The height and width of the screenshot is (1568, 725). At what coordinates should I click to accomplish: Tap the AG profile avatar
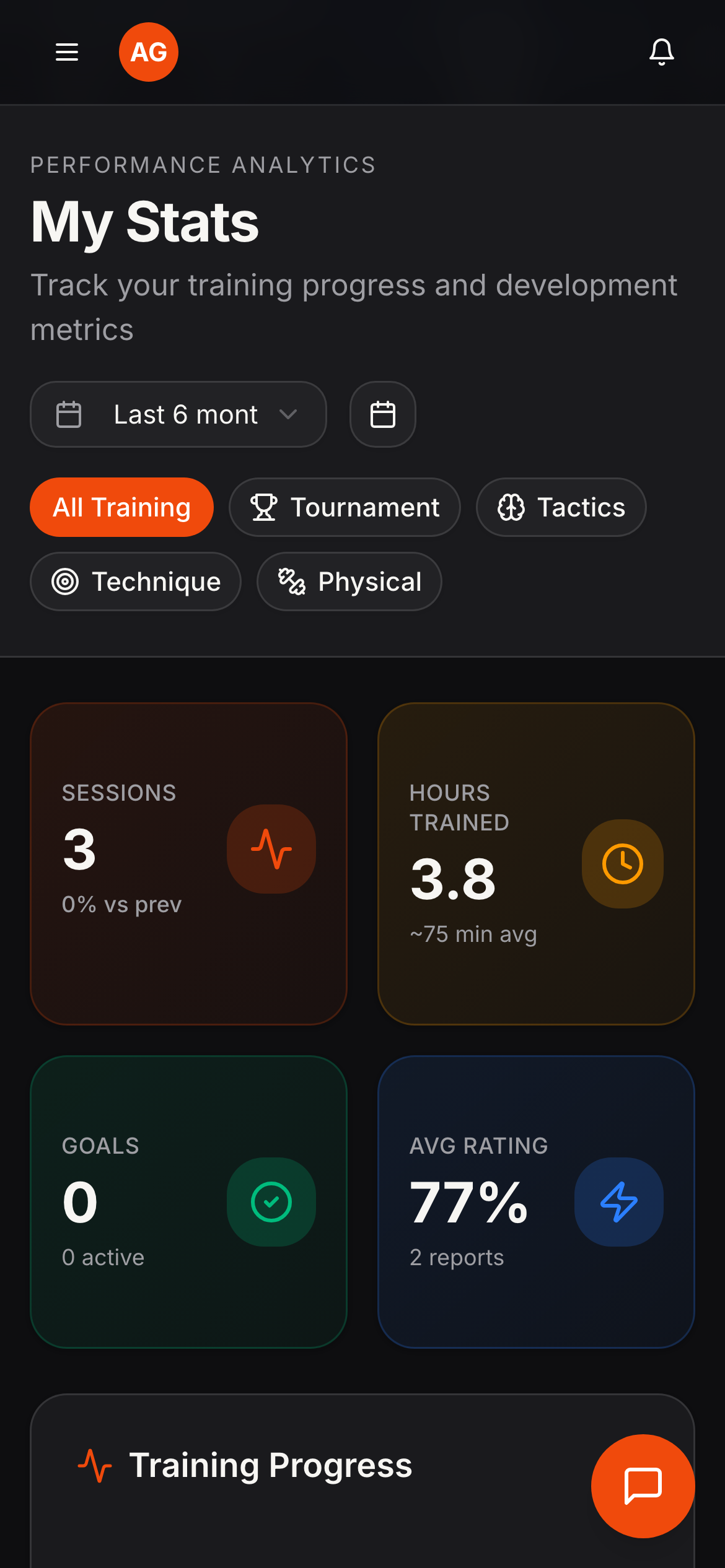148,52
